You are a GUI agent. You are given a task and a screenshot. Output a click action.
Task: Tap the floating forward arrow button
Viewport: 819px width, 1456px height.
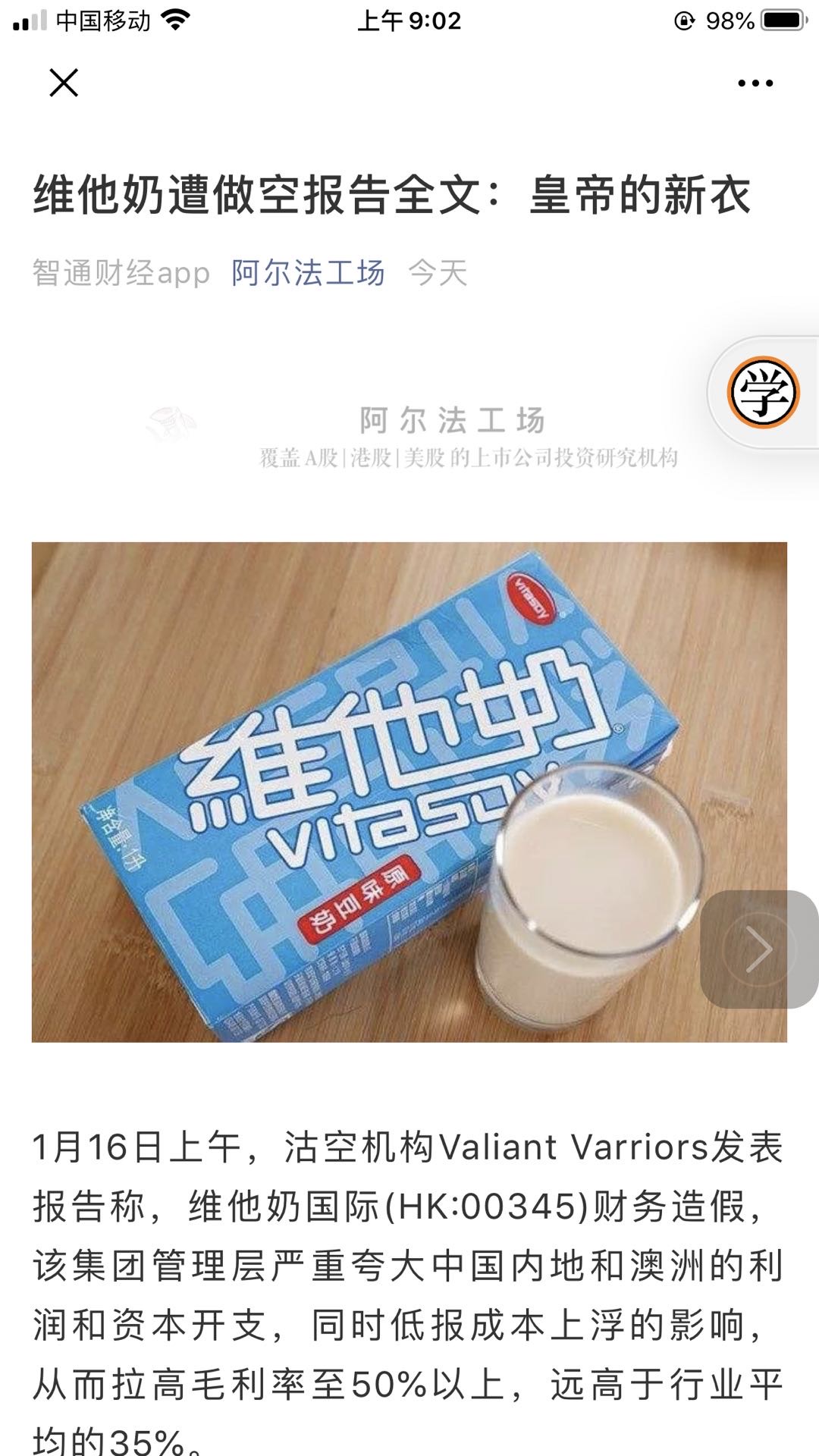click(x=758, y=949)
